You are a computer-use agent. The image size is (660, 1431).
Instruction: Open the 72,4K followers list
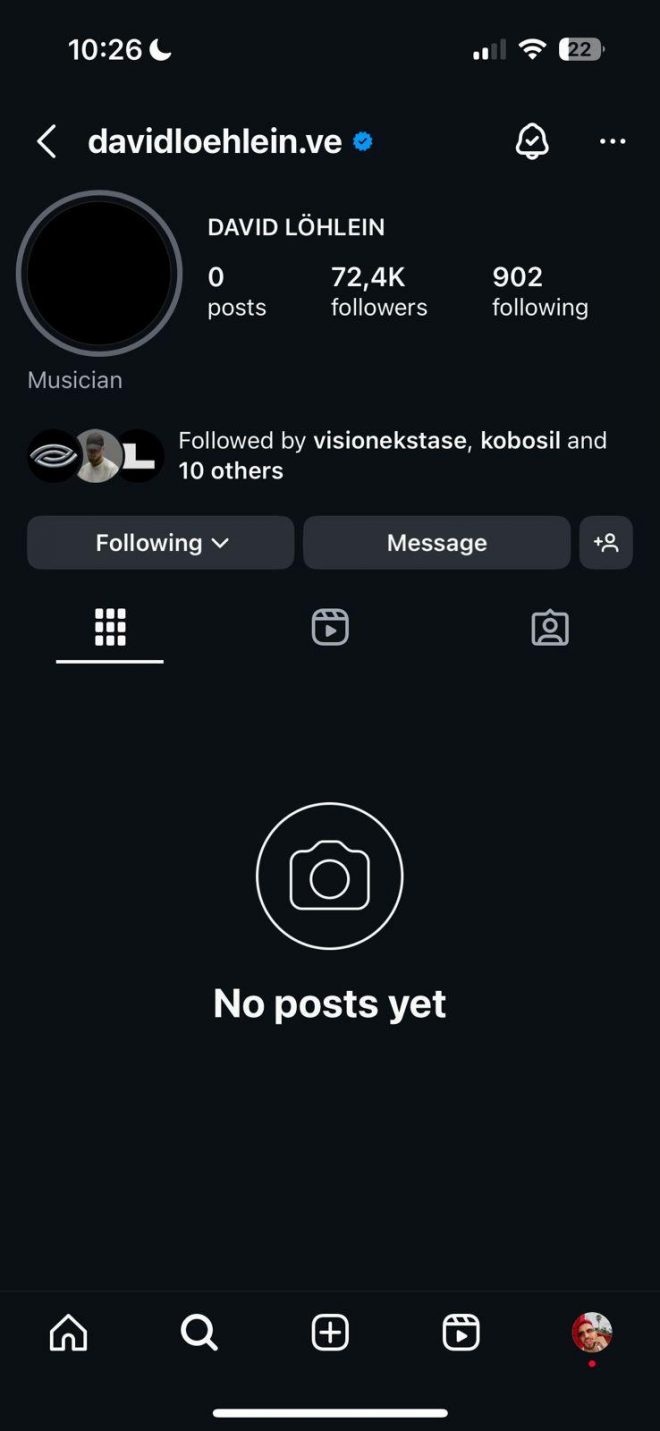pyautogui.click(x=379, y=291)
